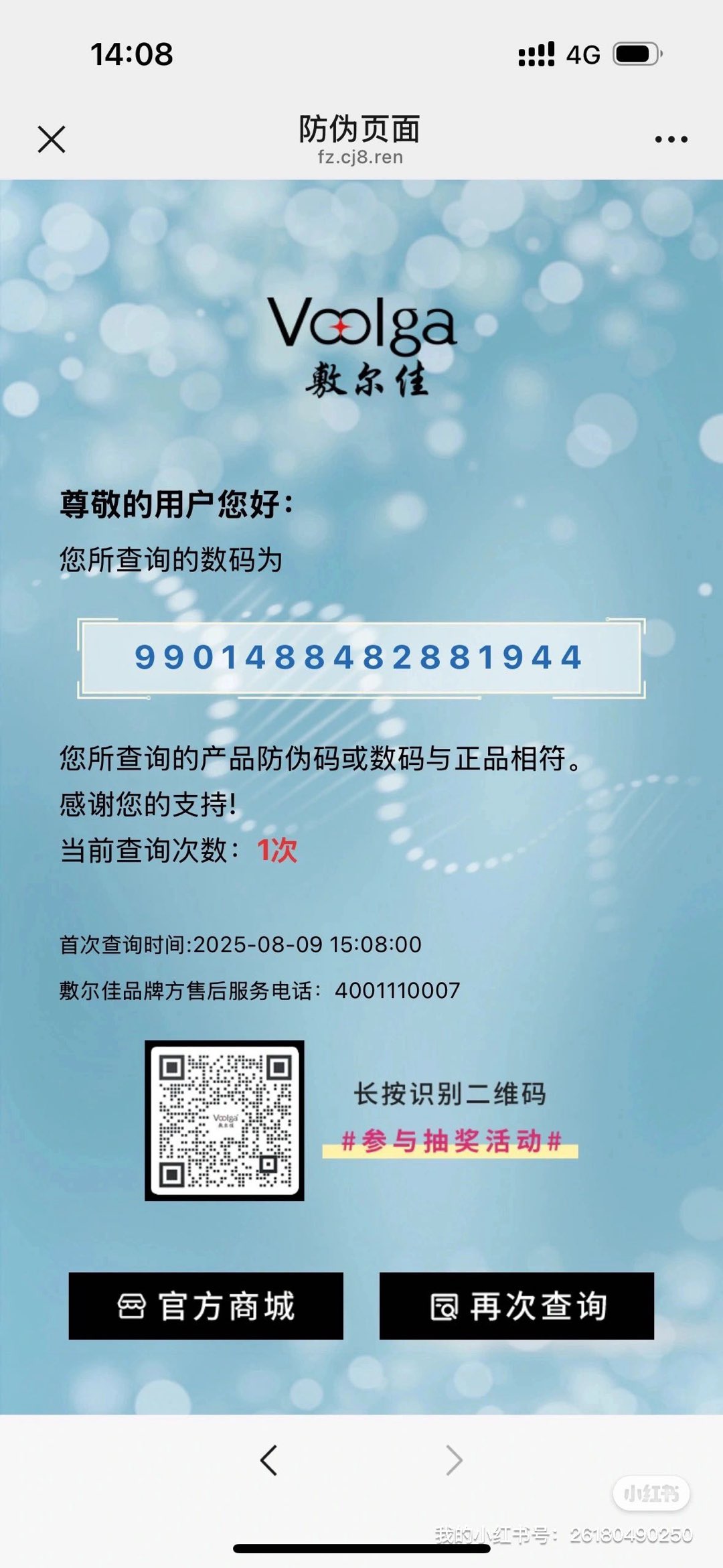Open the three-dot overflow menu
Viewport: 723px width, 1568px height.
671,139
